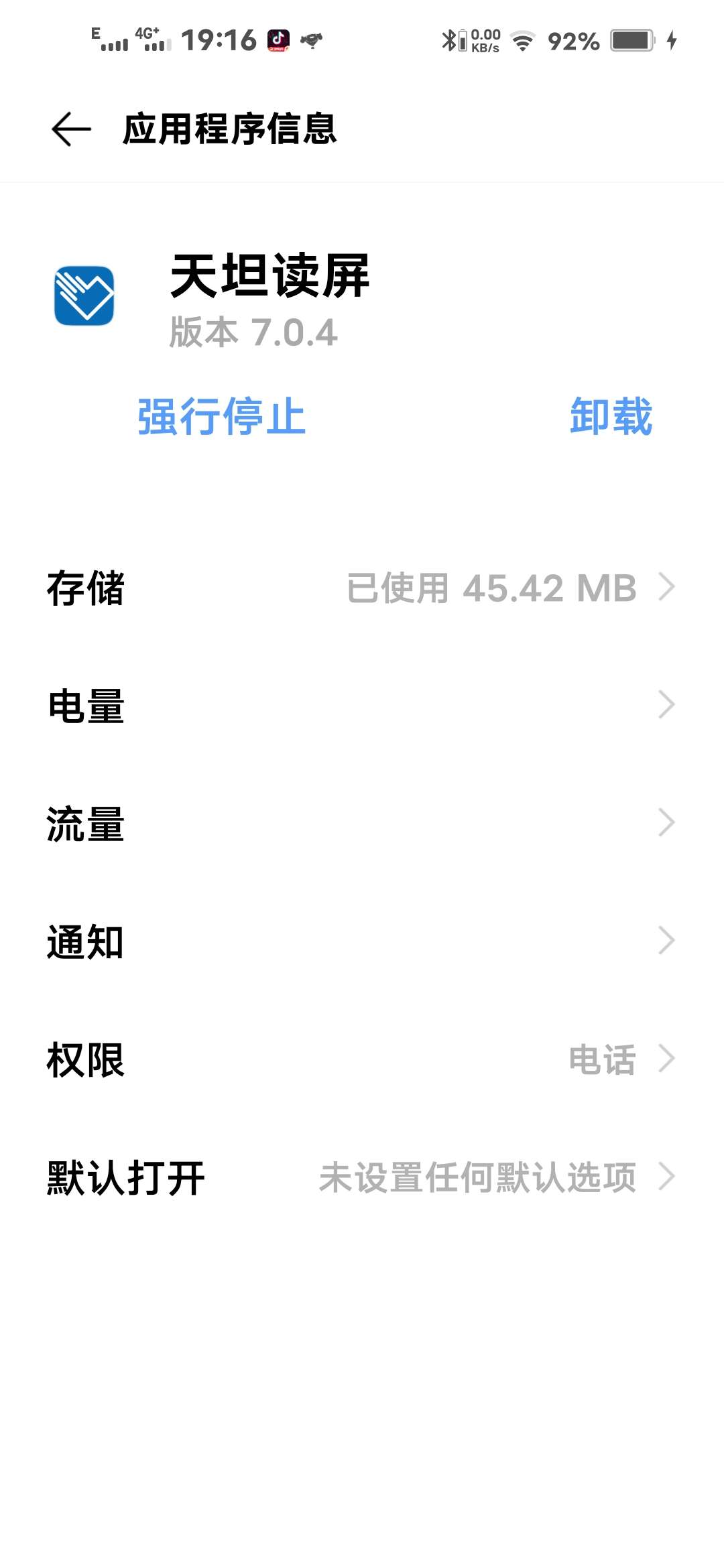Tap the 抖音 notification icon in status bar
The width and height of the screenshot is (724, 1568).
(279, 42)
